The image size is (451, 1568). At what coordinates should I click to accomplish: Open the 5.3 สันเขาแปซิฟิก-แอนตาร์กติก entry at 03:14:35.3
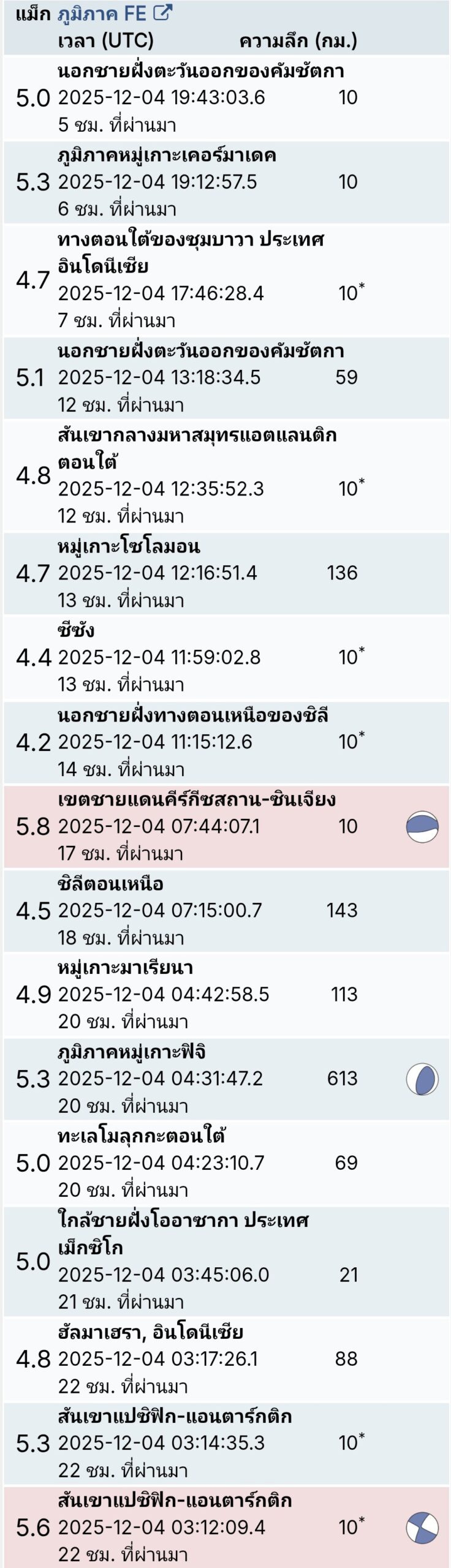175,1417
